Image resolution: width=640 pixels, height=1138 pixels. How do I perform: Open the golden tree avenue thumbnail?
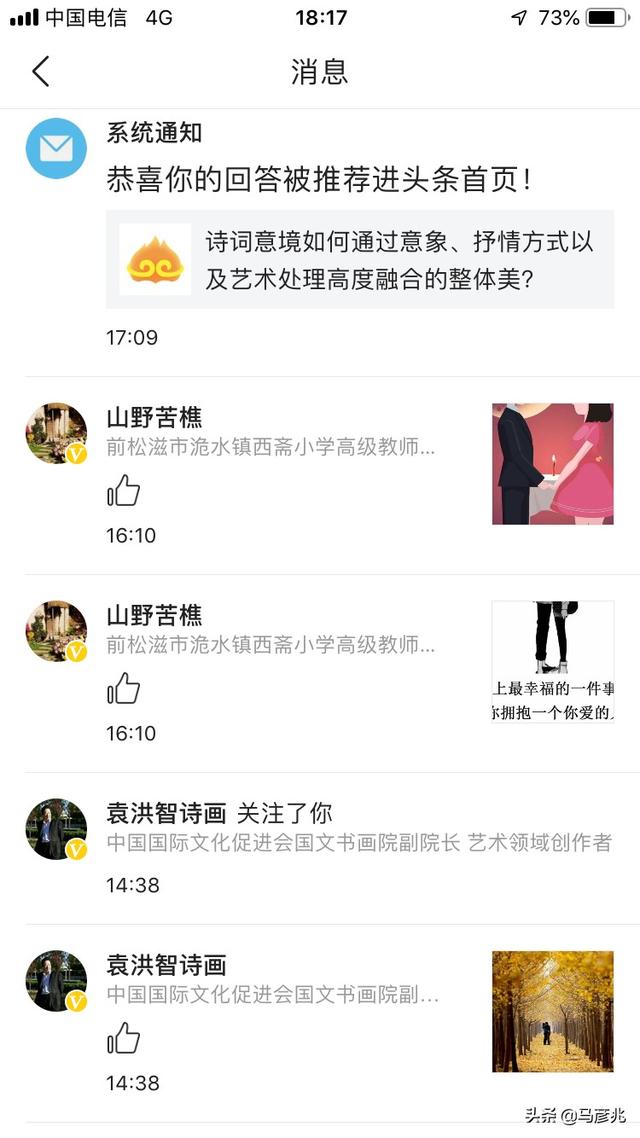(552, 1011)
